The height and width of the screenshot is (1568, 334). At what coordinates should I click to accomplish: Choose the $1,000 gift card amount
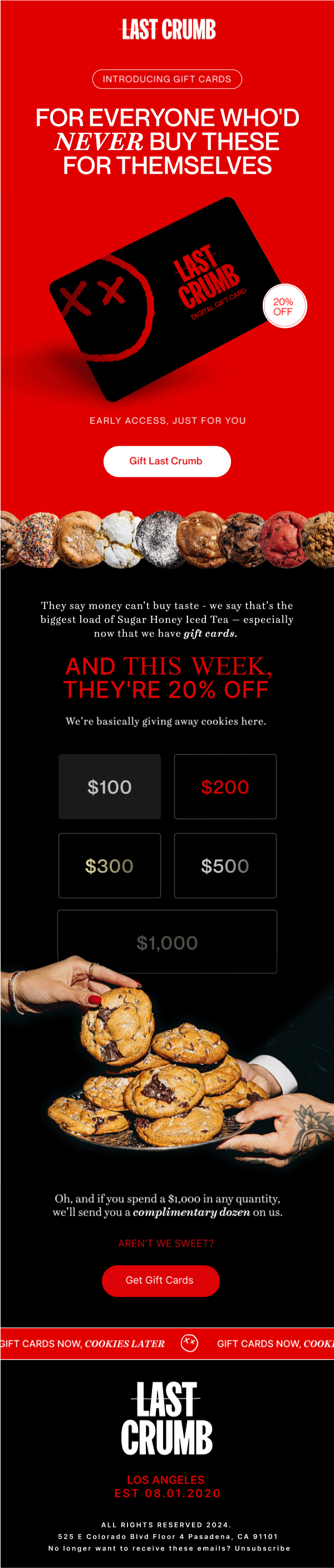click(x=167, y=942)
